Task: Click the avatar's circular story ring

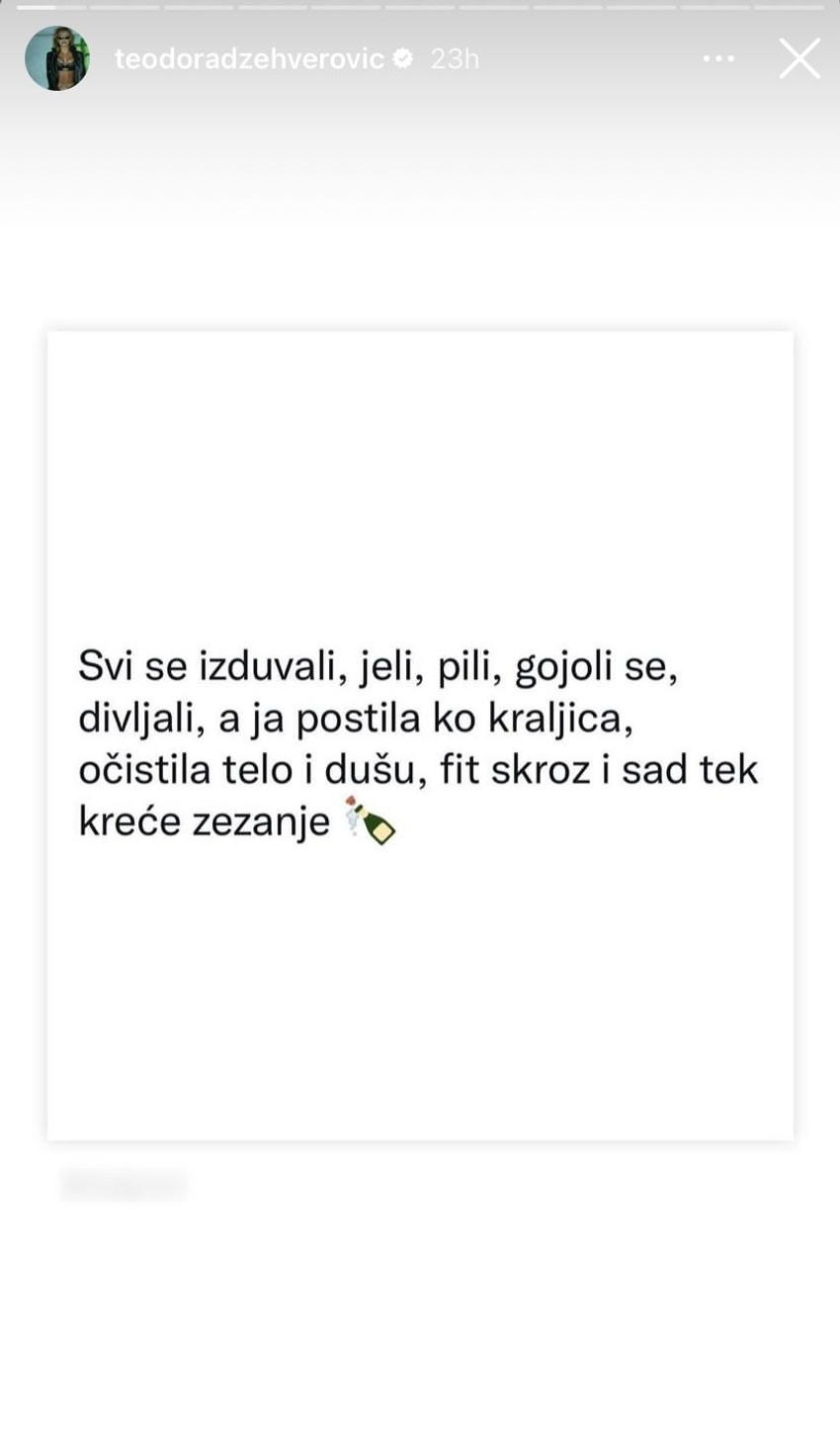Action: coord(56,26)
